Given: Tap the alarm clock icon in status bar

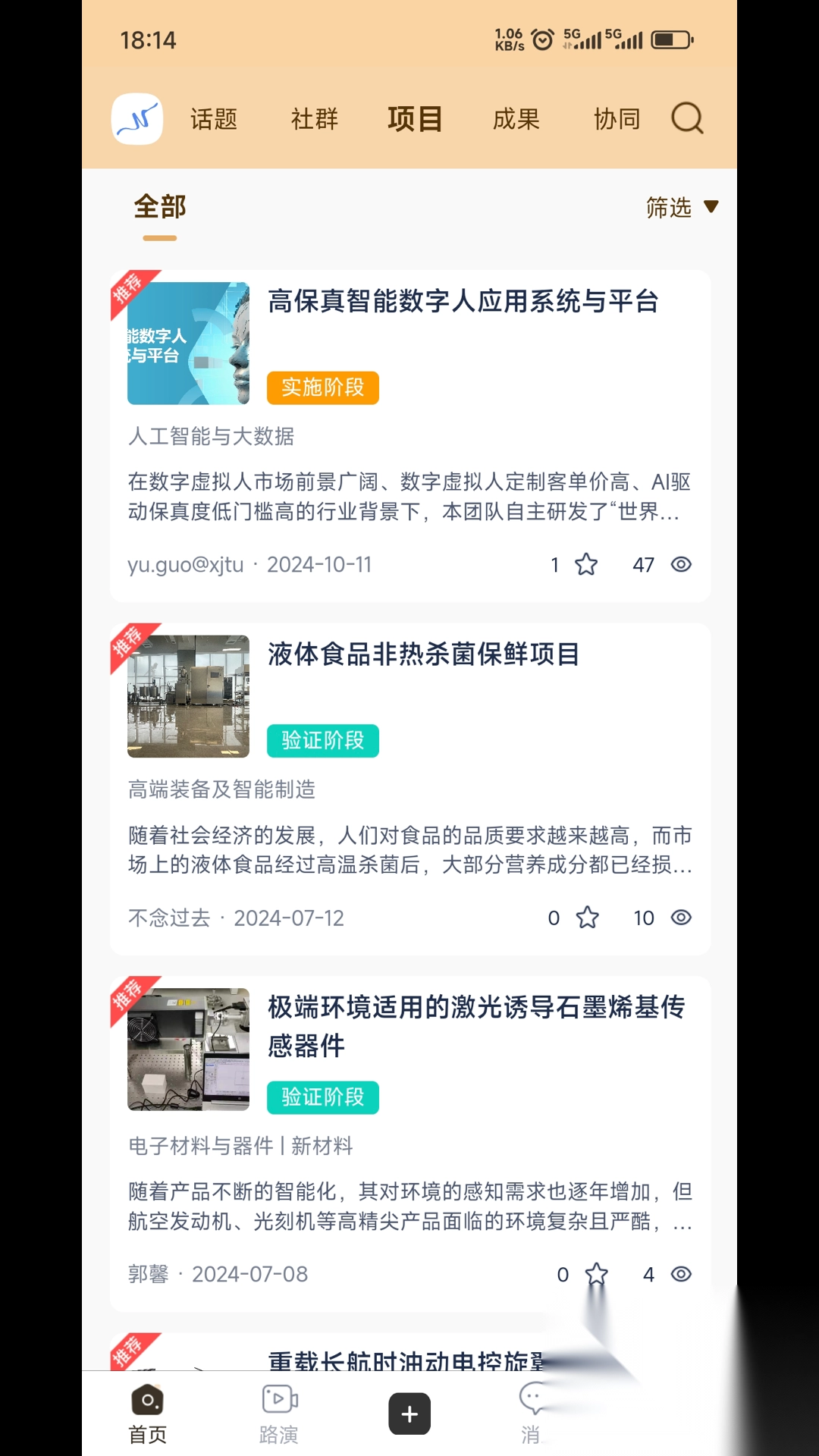Looking at the screenshot, I should [x=541, y=39].
